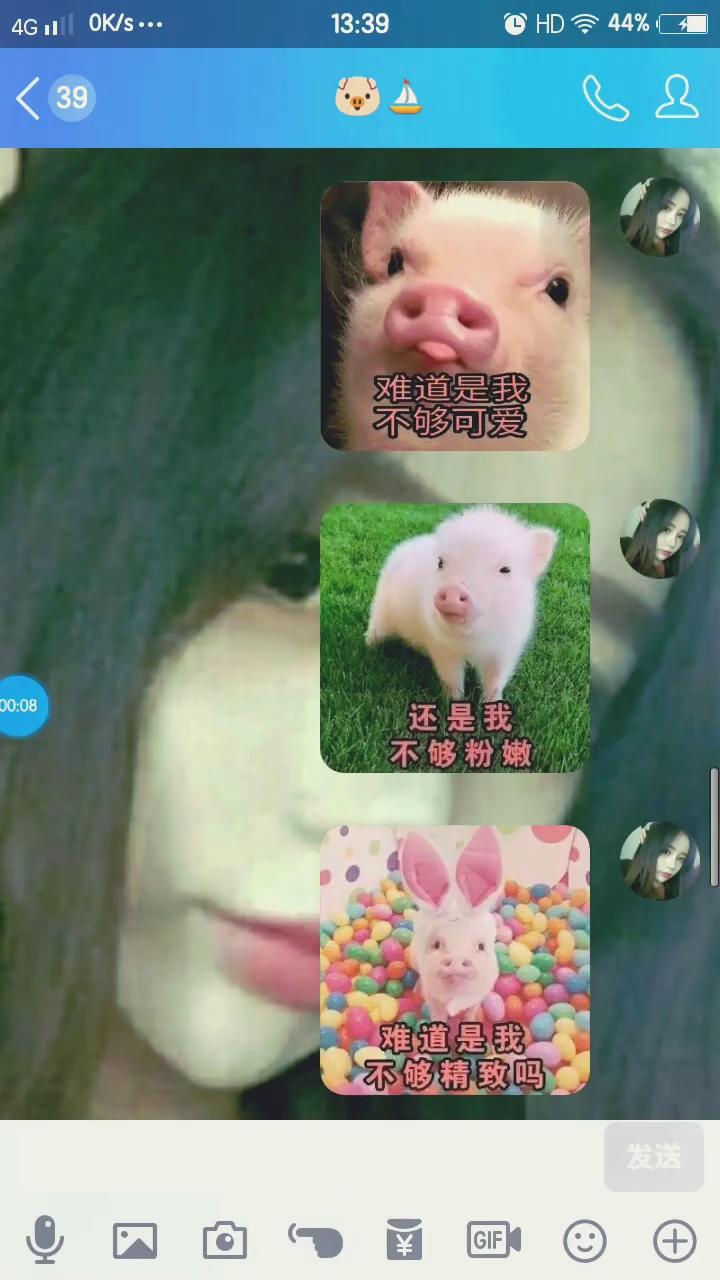
Task: Start a voice call
Action: [x=605, y=98]
